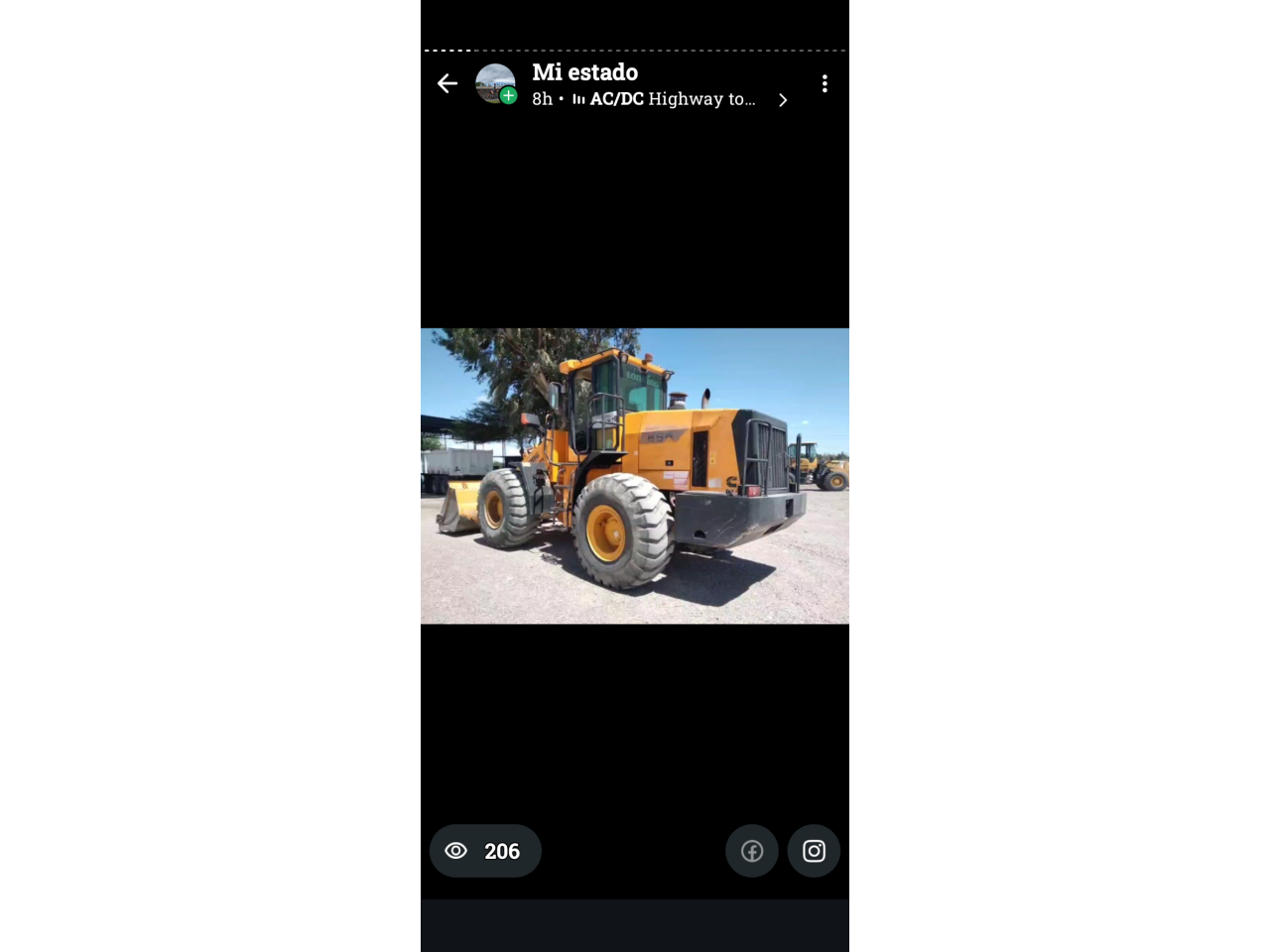Tap the Mi estado profile picture

[x=495, y=83]
